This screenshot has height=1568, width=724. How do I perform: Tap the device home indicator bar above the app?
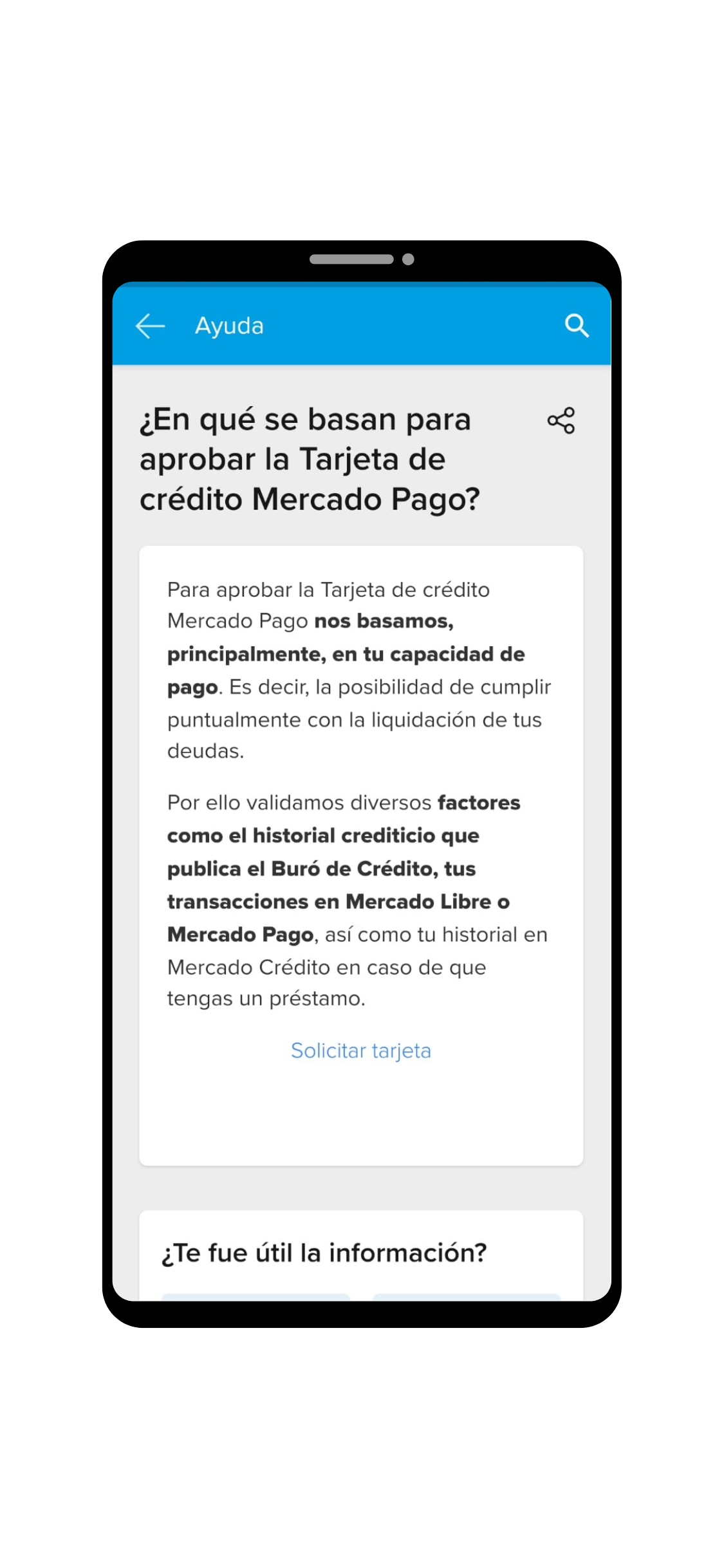352,258
